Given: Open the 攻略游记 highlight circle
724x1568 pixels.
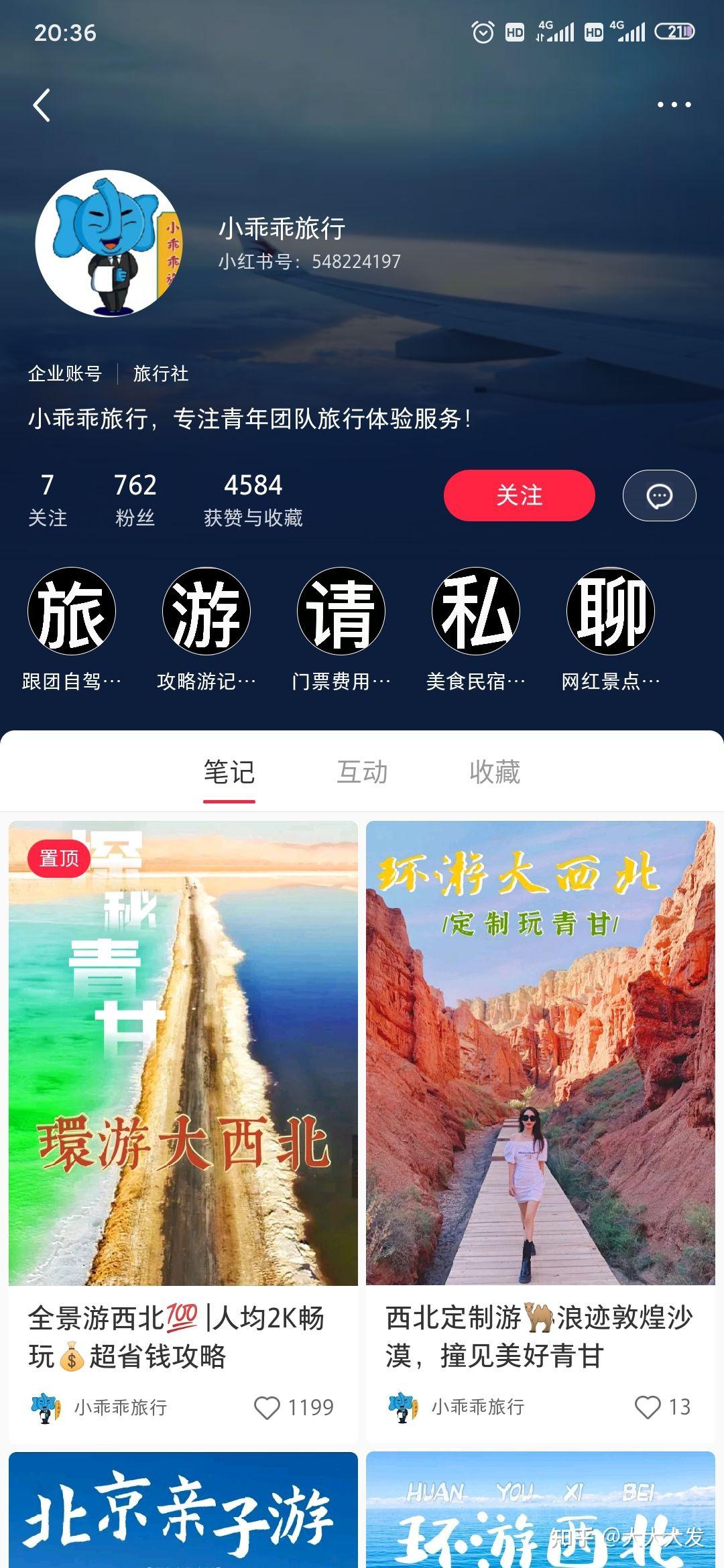Looking at the screenshot, I should (x=206, y=610).
